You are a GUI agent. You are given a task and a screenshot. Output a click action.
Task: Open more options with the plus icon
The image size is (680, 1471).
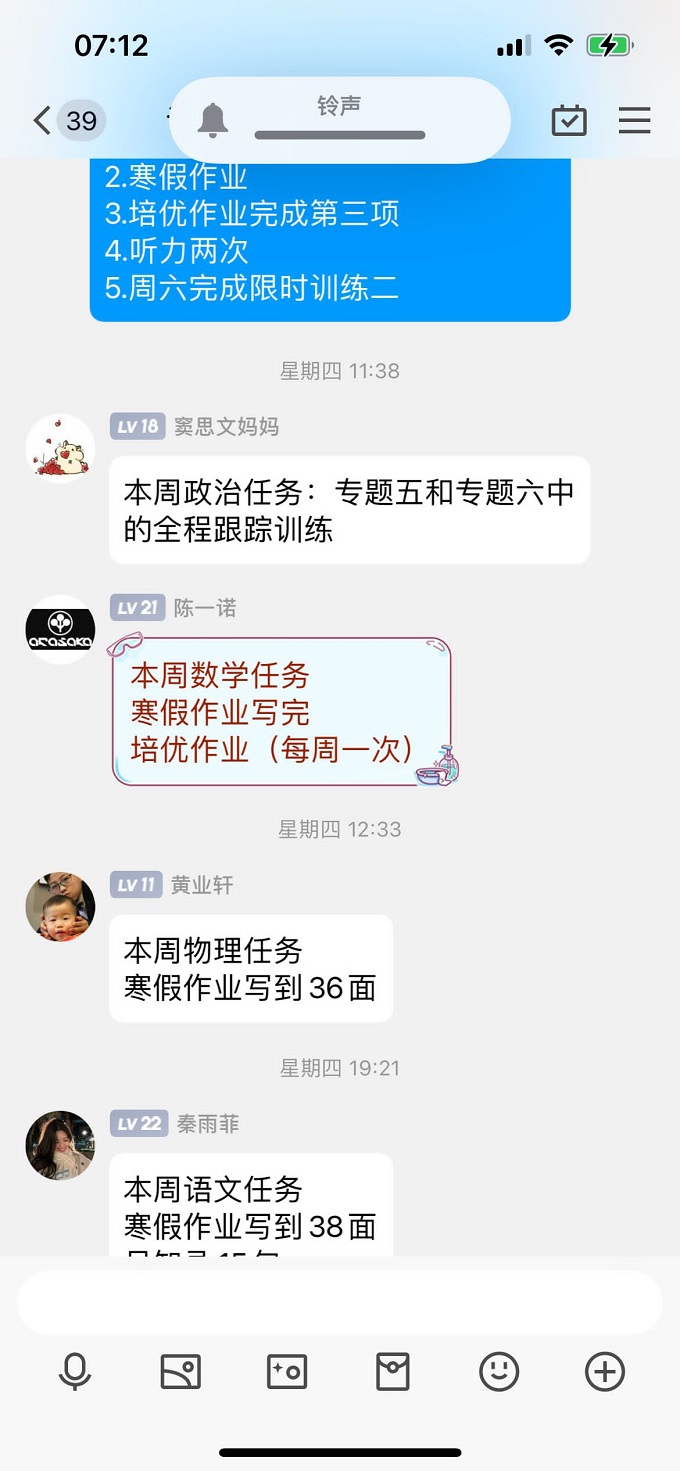(x=604, y=1372)
